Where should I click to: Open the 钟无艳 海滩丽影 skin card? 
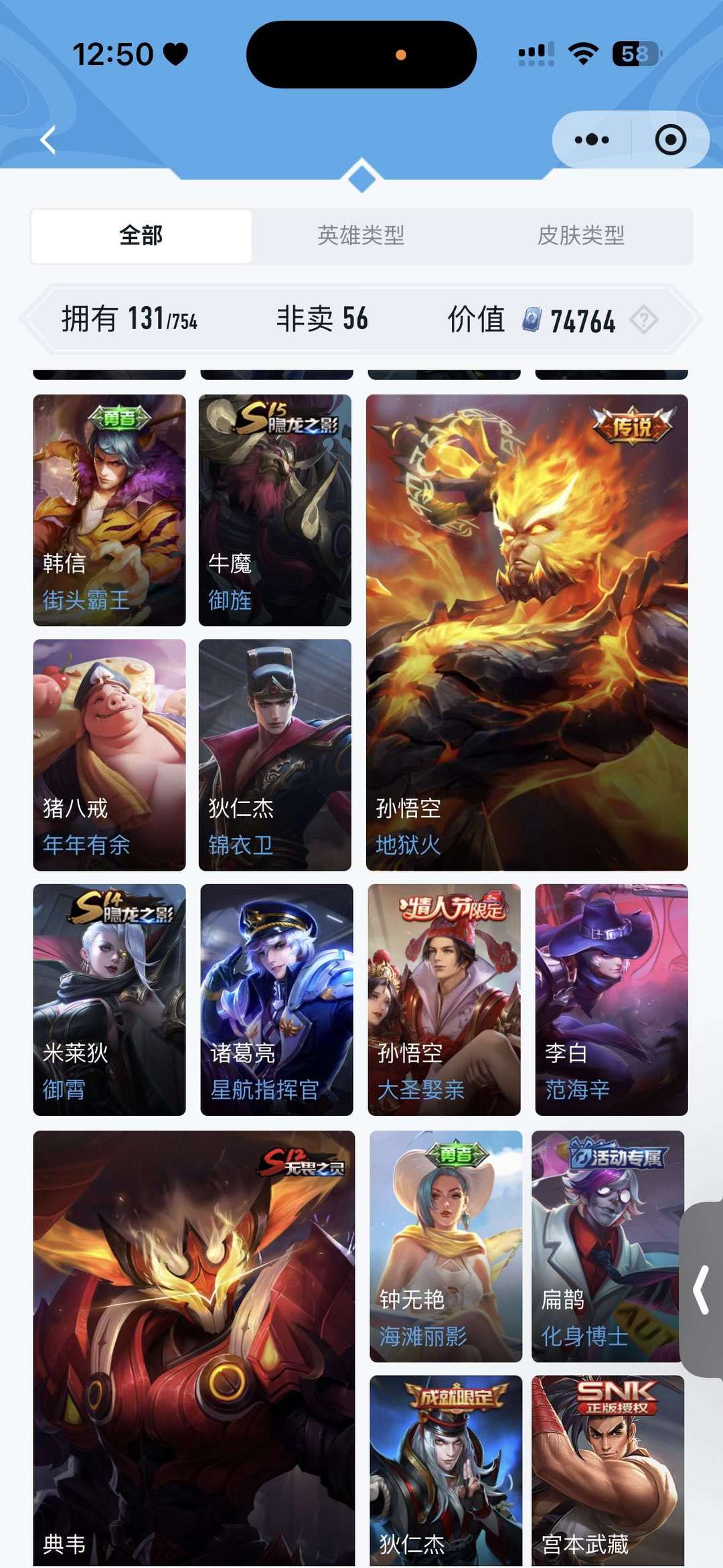[x=446, y=1246]
